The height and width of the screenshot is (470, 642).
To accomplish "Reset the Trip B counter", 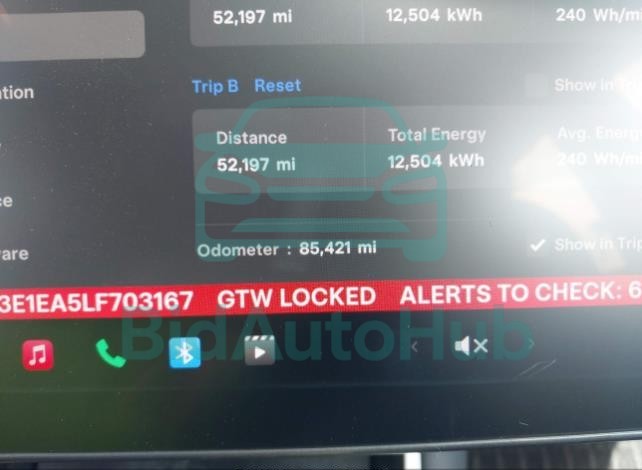I will [x=277, y=86].
